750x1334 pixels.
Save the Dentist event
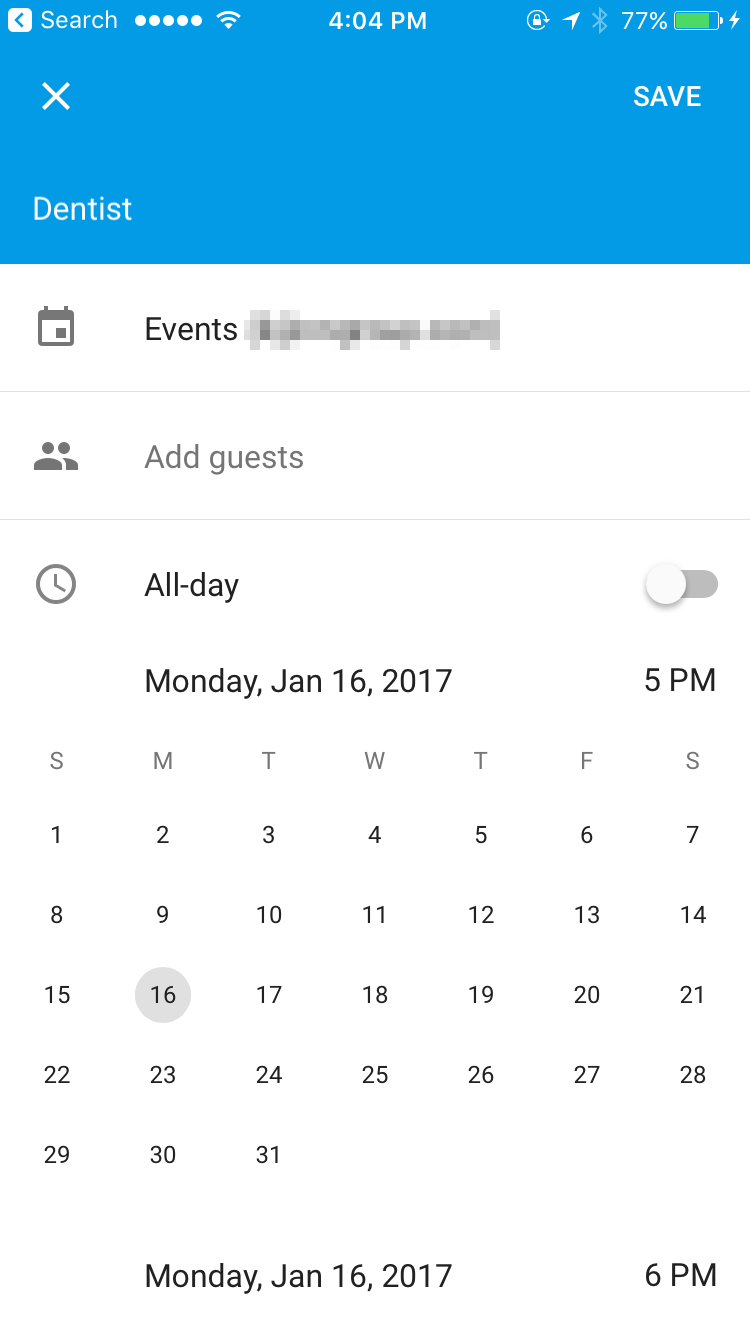[667, 96]
